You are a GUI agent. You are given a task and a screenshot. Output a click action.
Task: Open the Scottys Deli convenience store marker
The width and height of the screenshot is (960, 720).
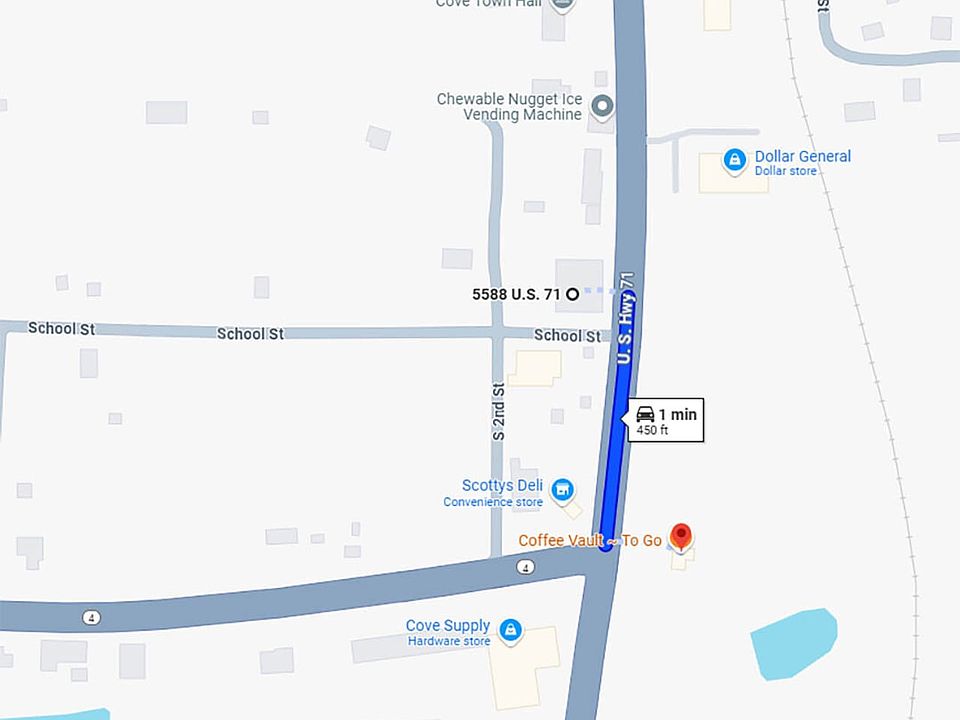tap(563, 489)
